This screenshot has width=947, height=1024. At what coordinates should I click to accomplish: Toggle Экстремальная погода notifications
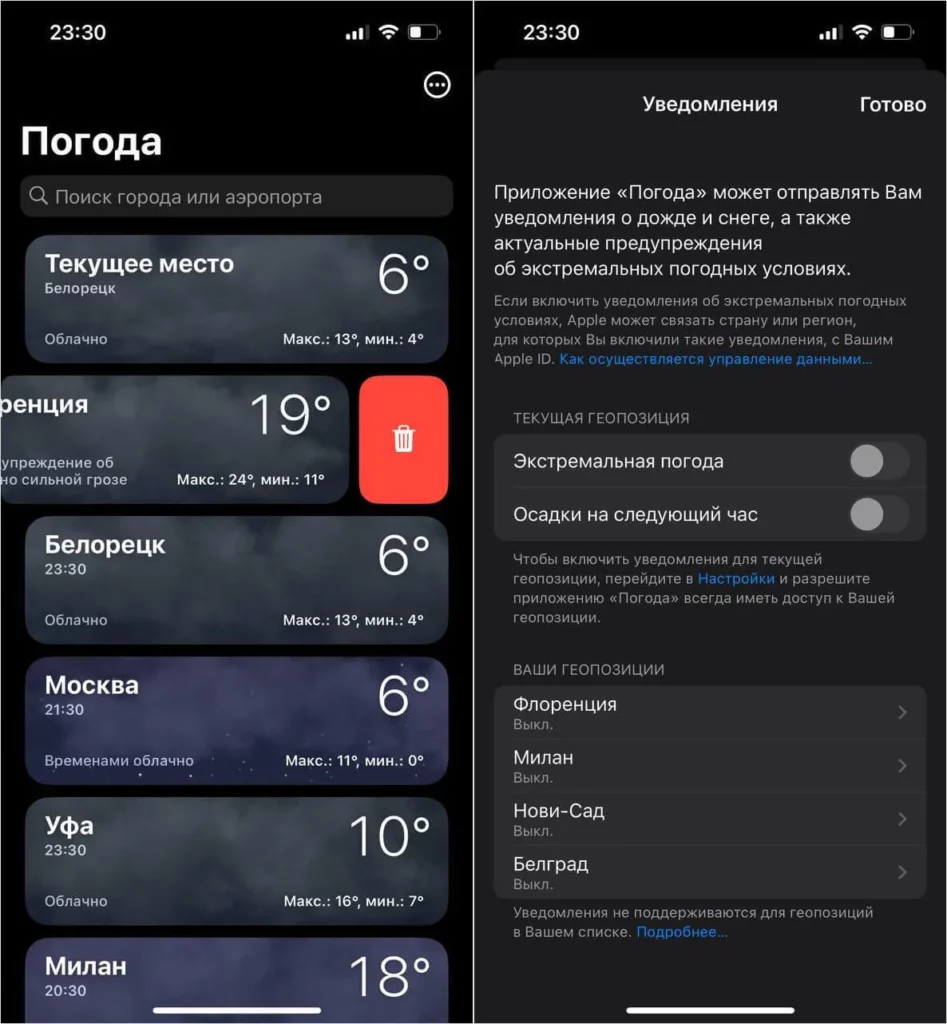pyautogui.click(x=878, y=462)
